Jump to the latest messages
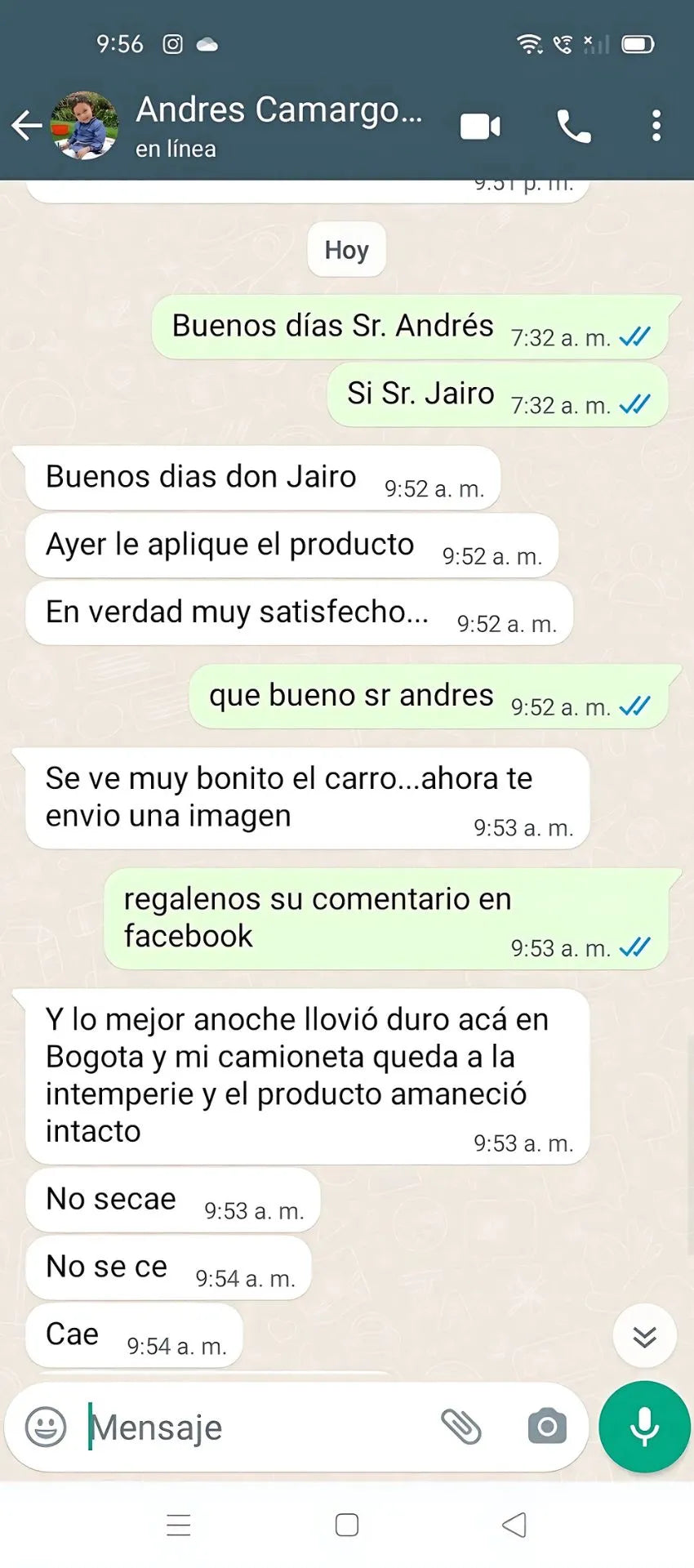694x1568 pixels. tap(644, 1336)
